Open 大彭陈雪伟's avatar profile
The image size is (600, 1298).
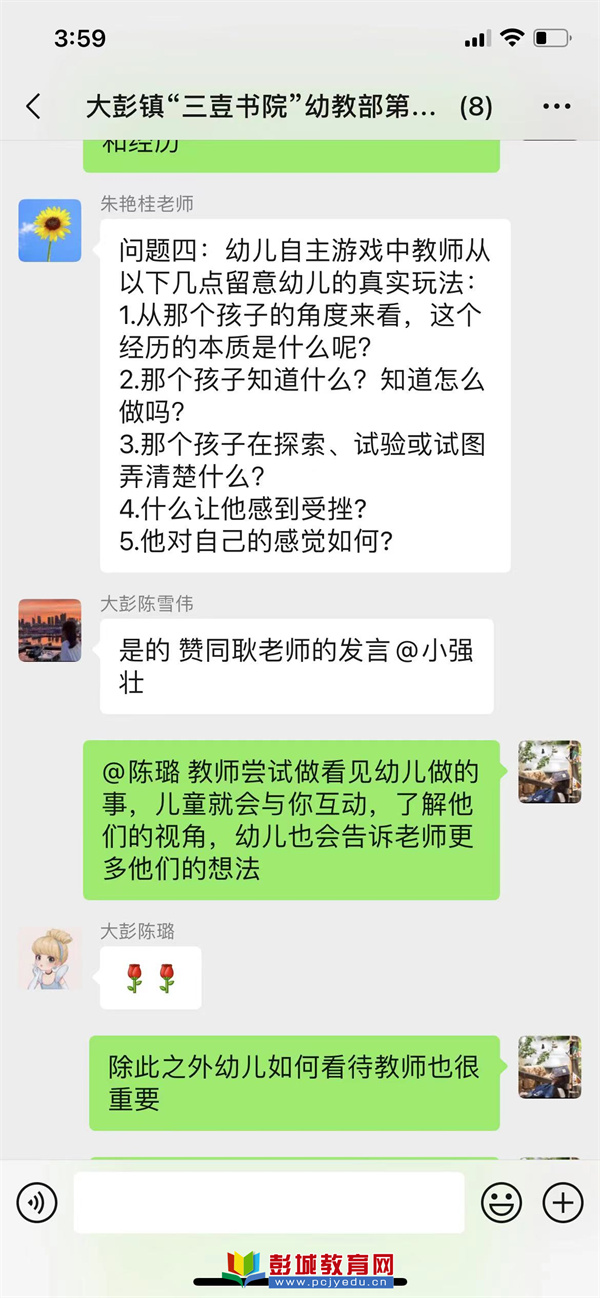pyautogui.click(x=50, y=630)
